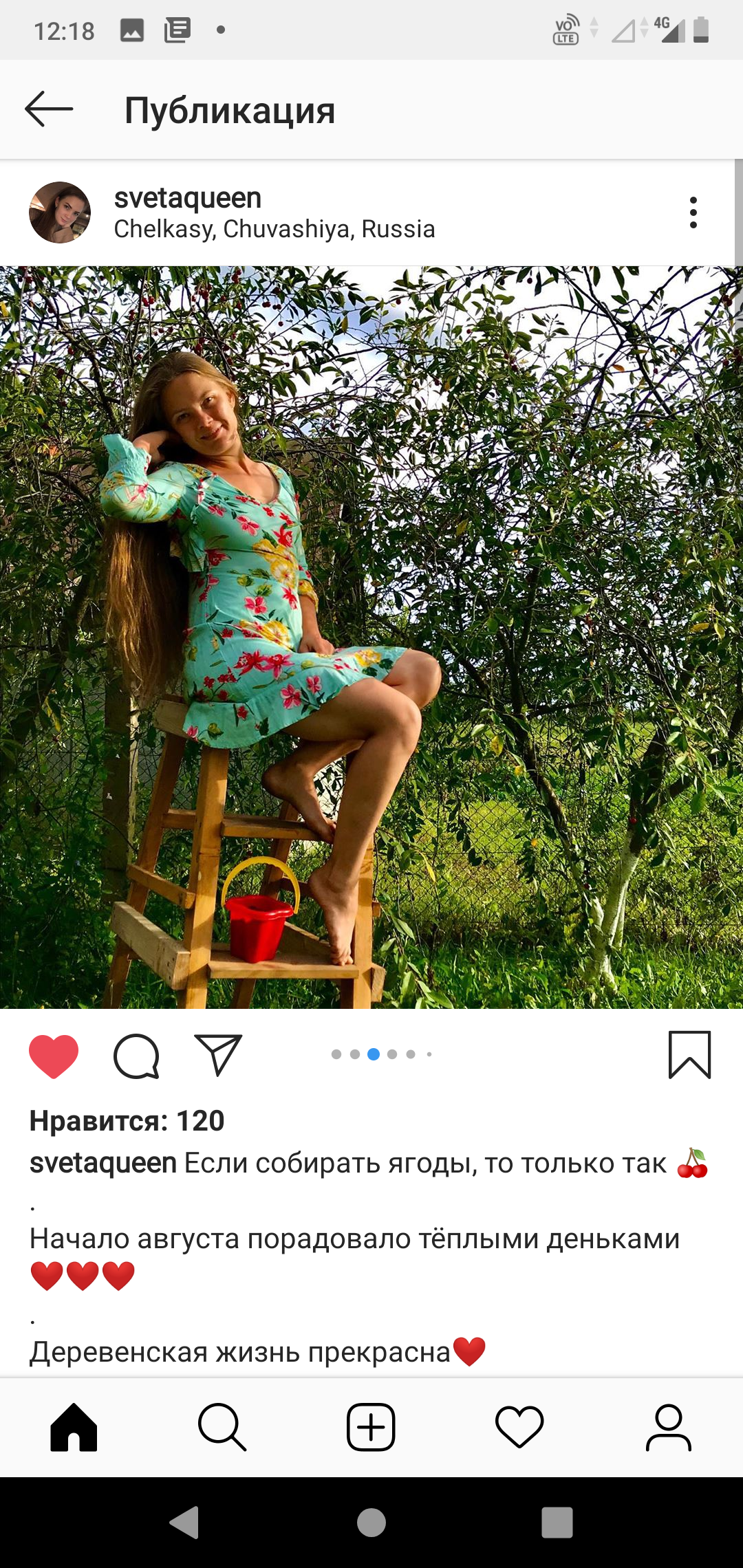Go back using the header arrow
This screenshot has width=743, height=1568.
[x=49, y=109]
